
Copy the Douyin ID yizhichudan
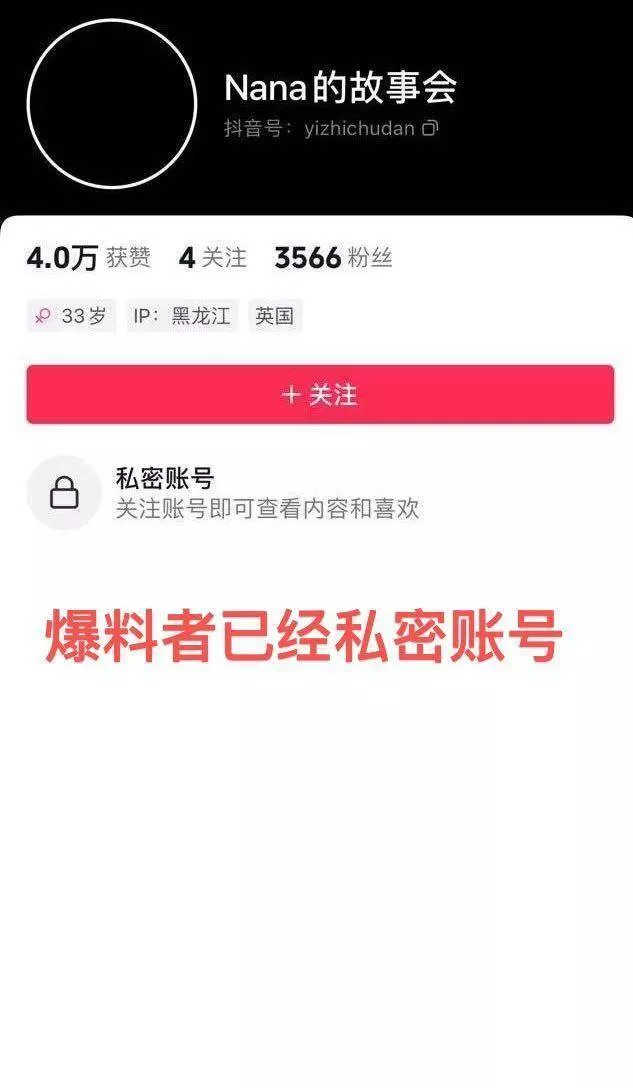coord(430,129)
